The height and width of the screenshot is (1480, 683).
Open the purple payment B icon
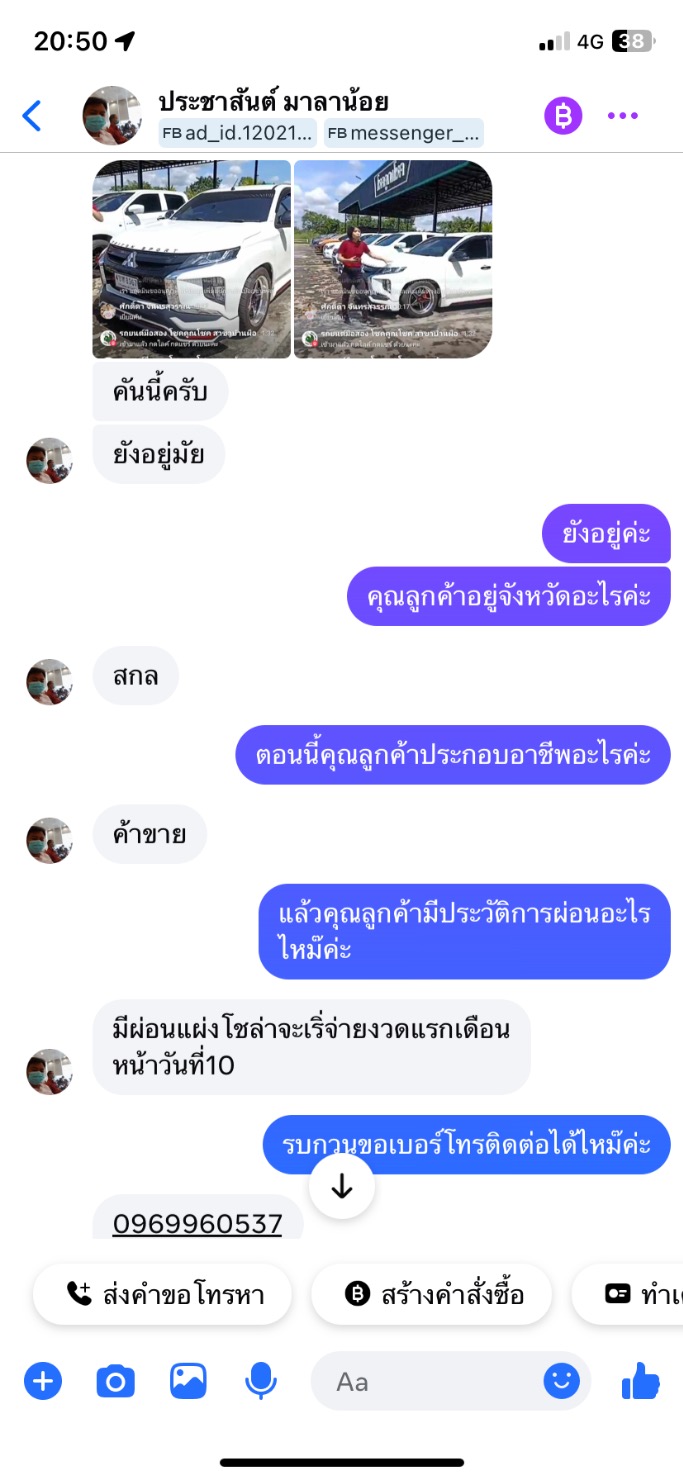click(x=563, y=116)
